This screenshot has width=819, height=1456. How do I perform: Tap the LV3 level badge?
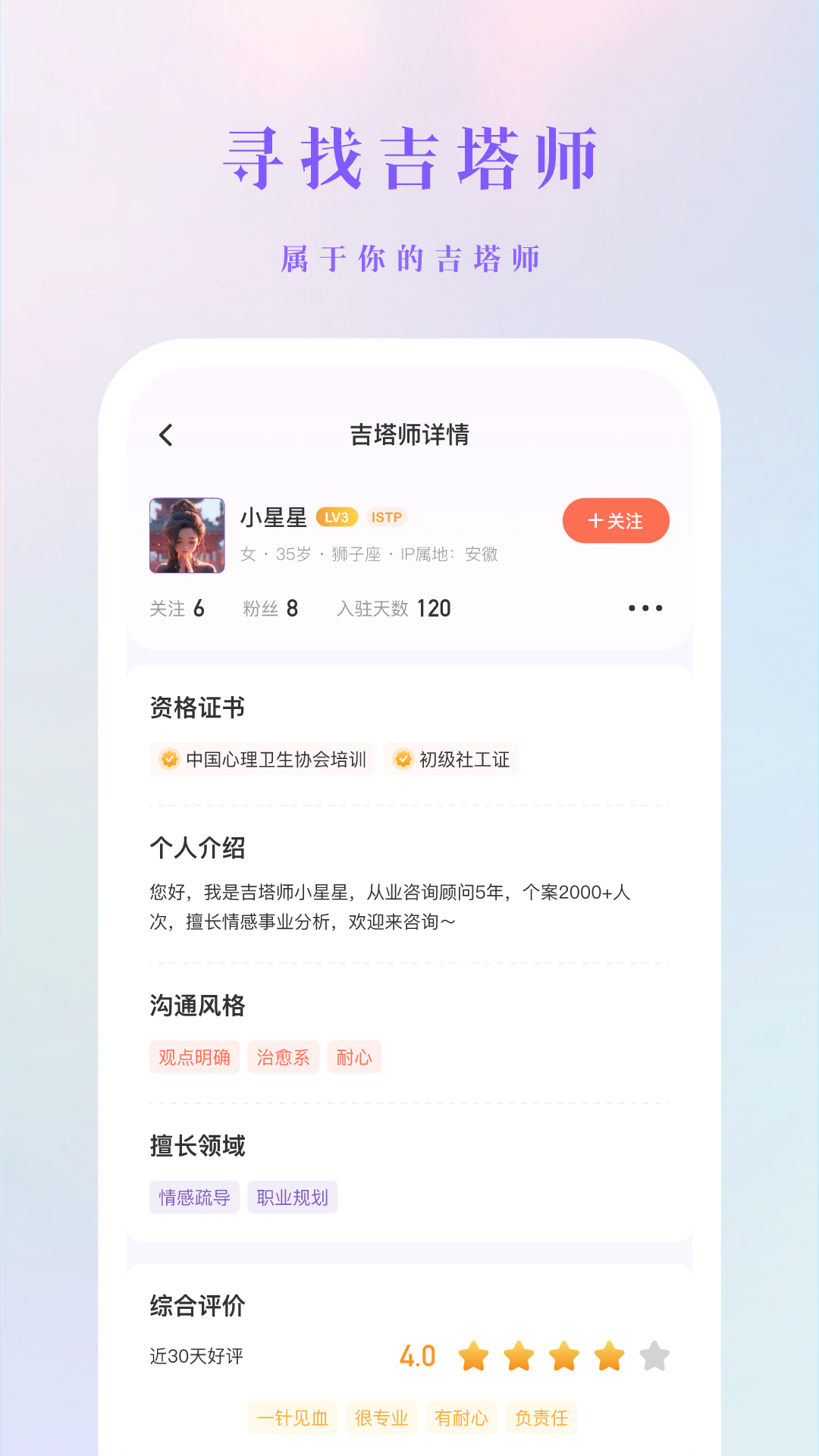tap(338, 516)
